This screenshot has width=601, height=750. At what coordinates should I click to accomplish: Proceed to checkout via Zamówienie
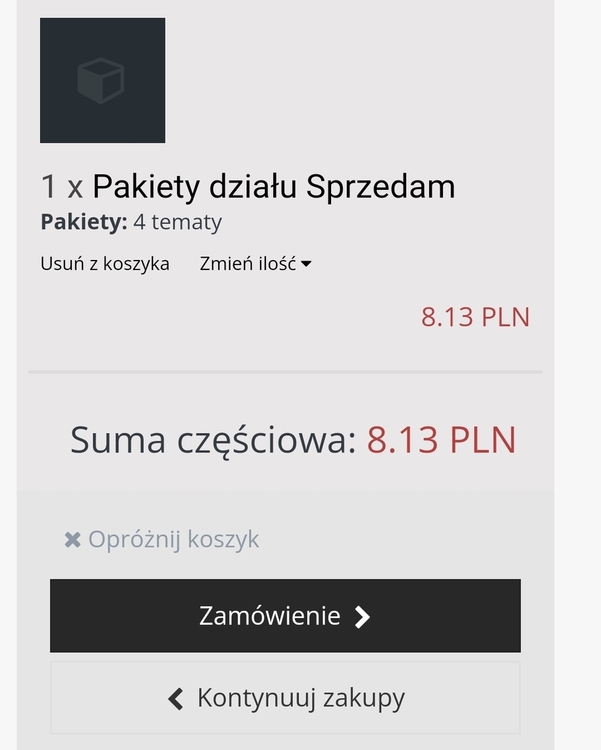pyautogui.click(x=285, y=616)
